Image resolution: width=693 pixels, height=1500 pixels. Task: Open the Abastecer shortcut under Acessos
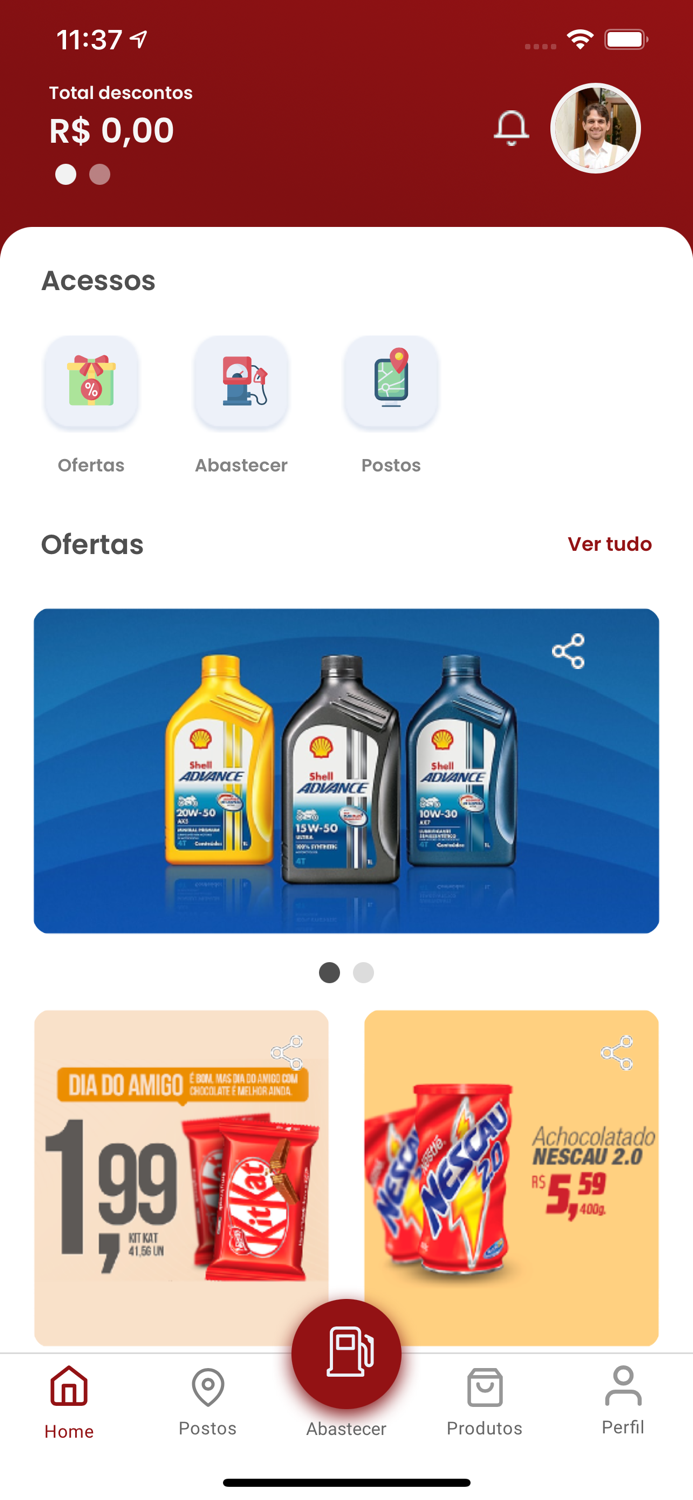point(241,383)
